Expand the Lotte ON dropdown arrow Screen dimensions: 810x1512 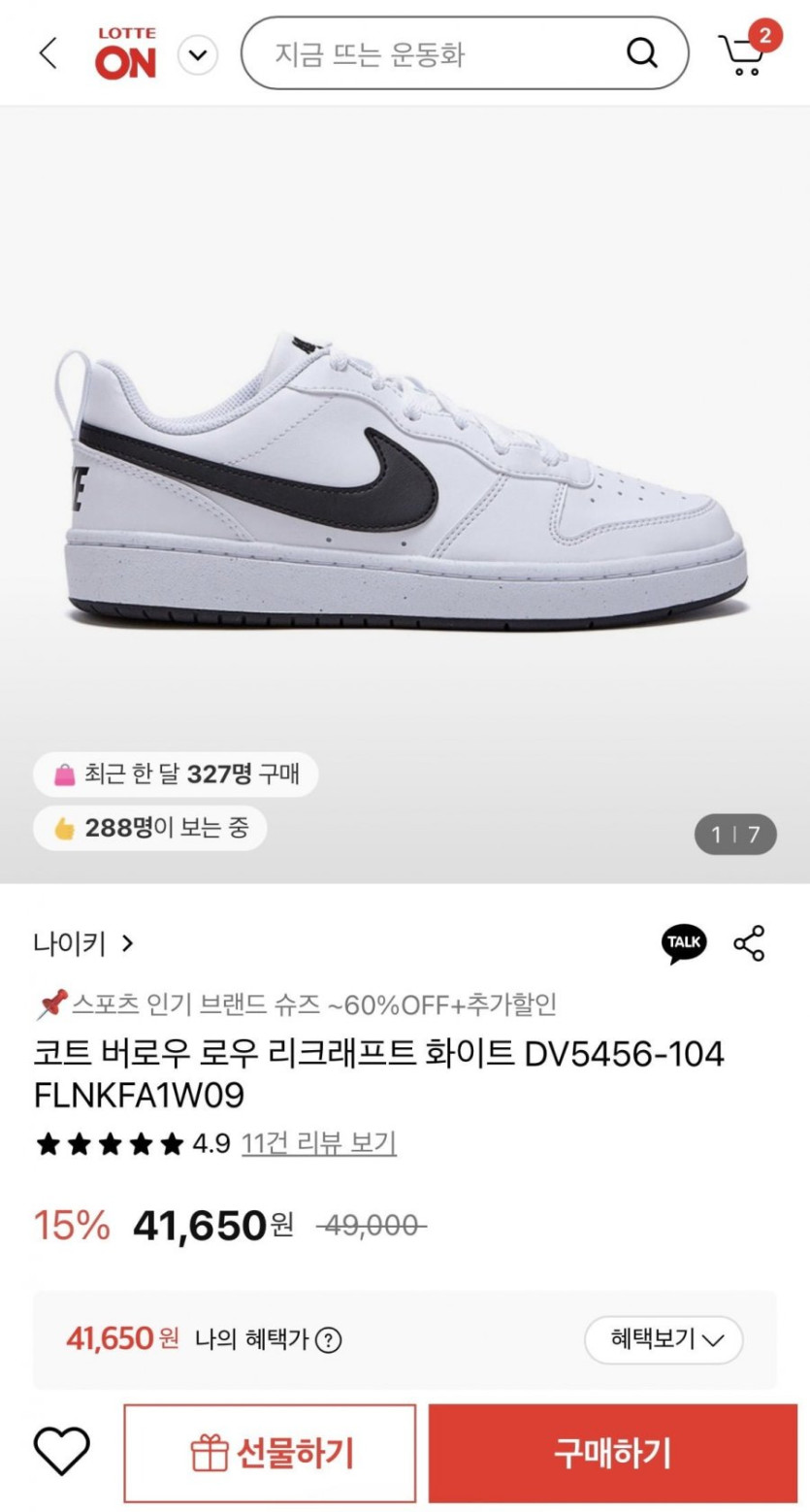198,54
